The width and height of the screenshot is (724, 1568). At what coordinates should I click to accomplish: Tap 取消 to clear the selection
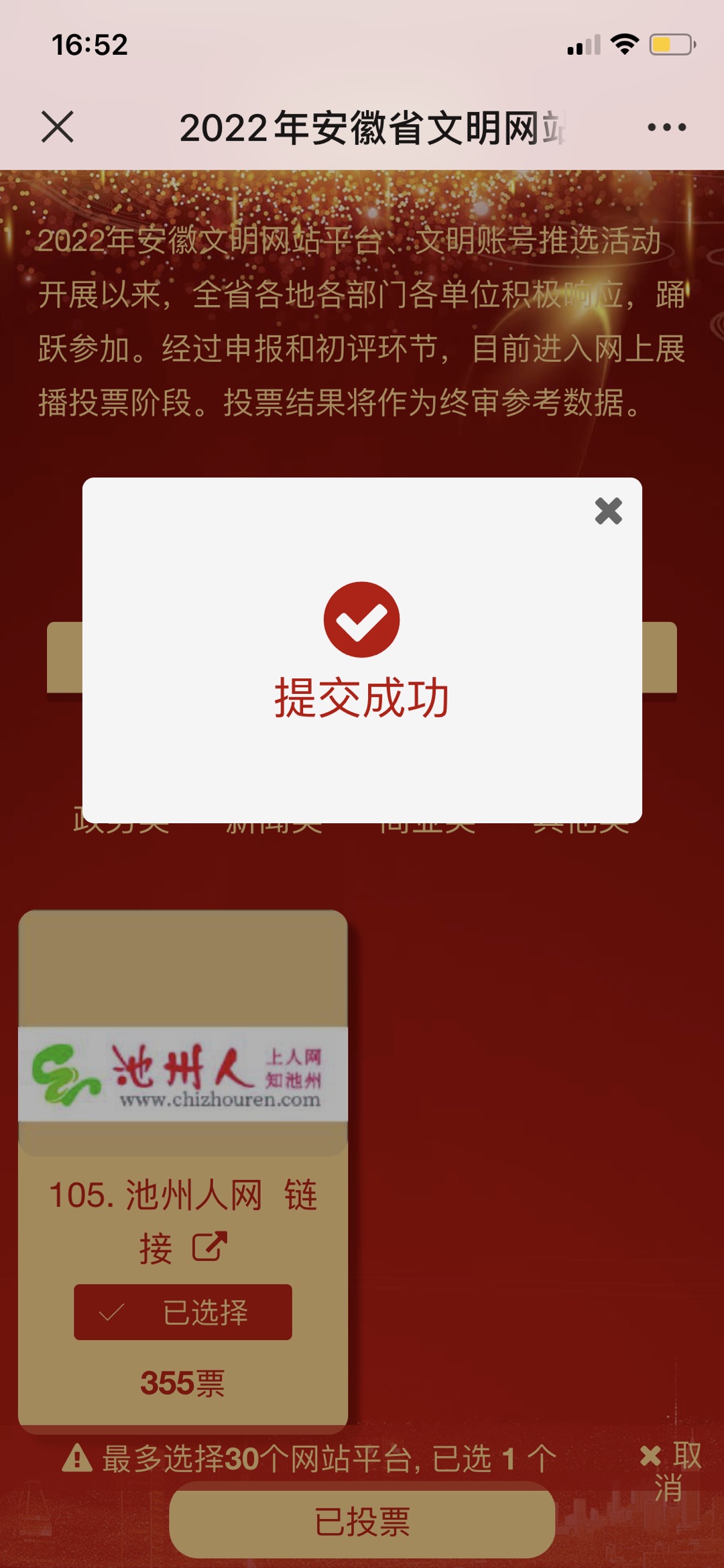(673, 1471)
